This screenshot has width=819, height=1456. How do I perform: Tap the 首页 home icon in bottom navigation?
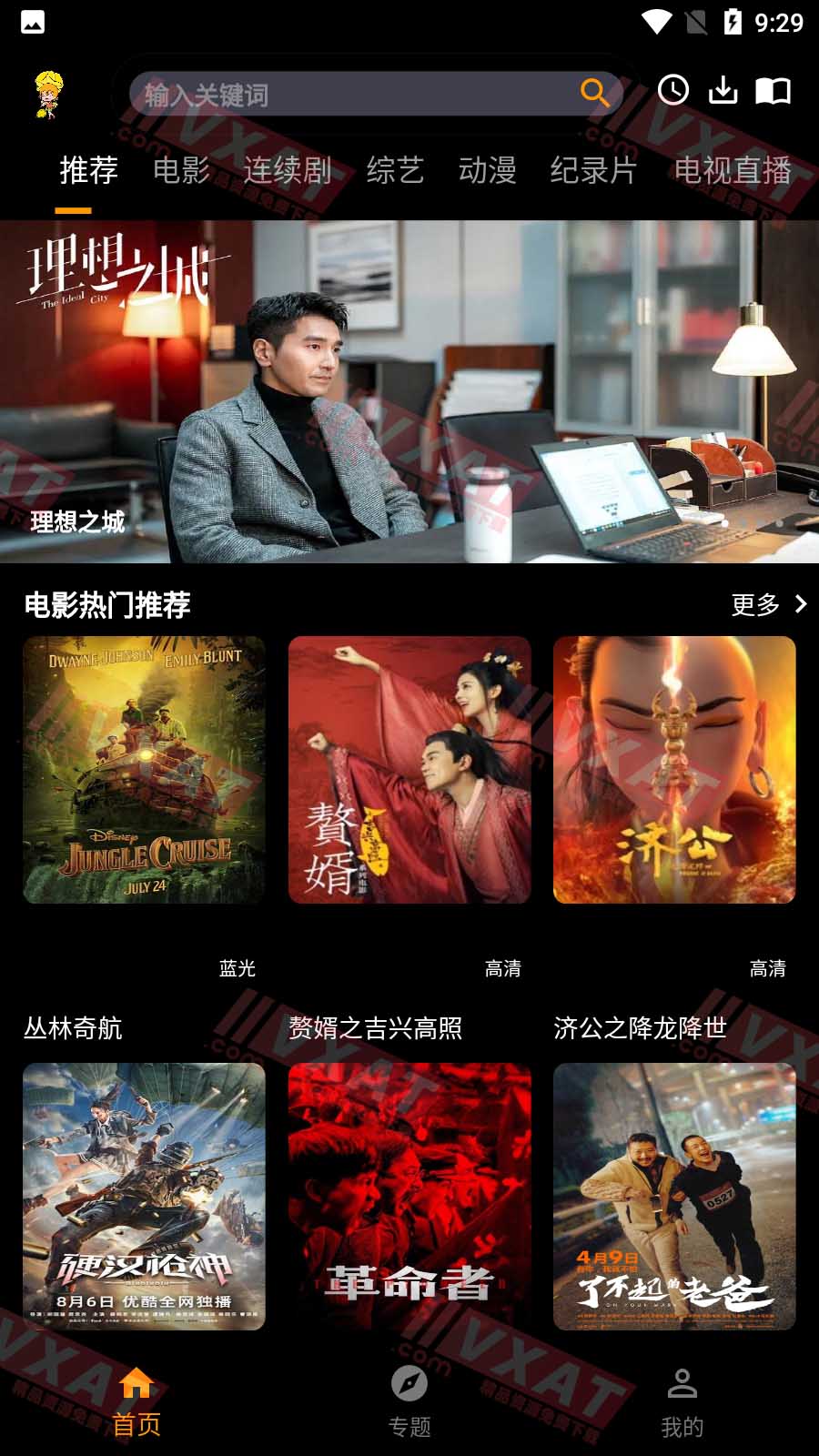[136, 1383]
